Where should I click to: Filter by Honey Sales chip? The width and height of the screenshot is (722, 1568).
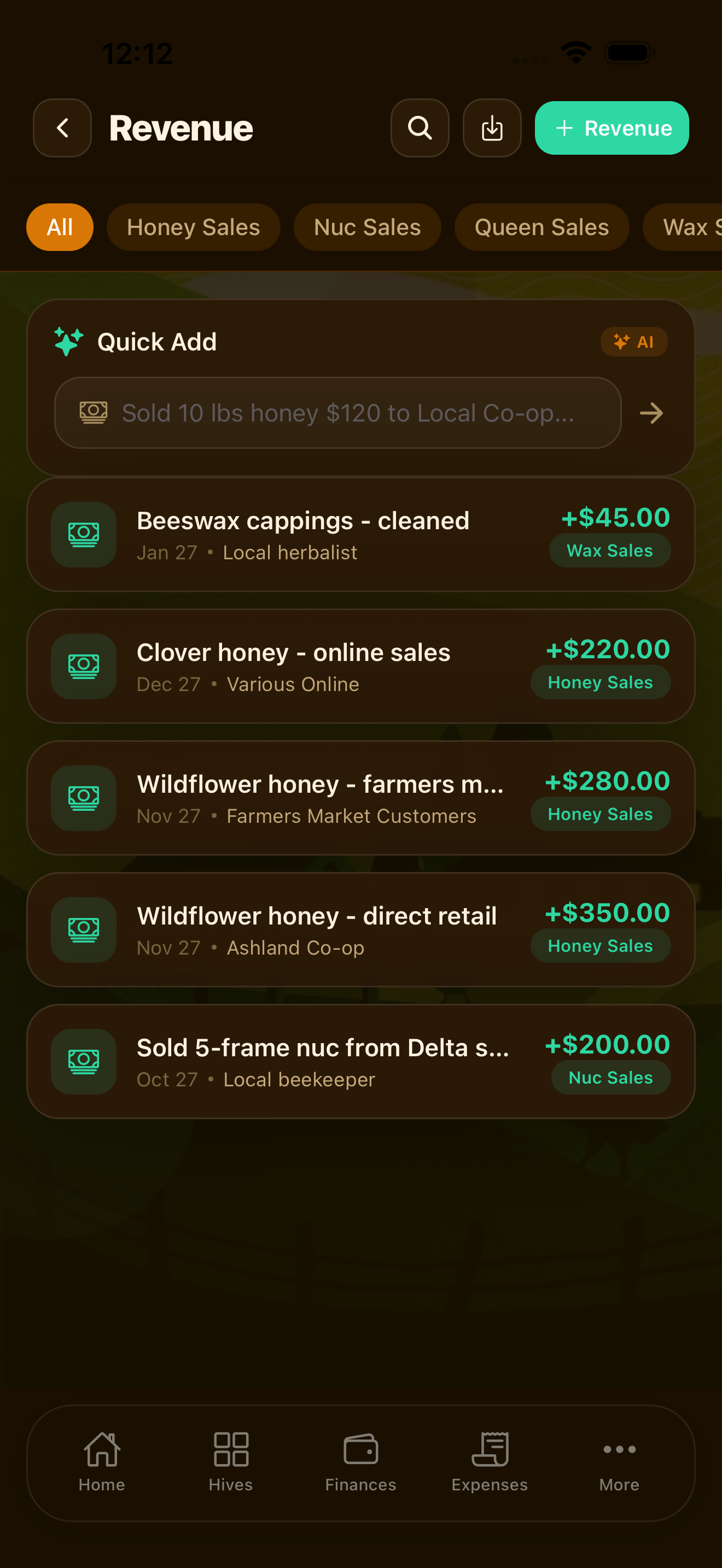click(x=193, y=227)
